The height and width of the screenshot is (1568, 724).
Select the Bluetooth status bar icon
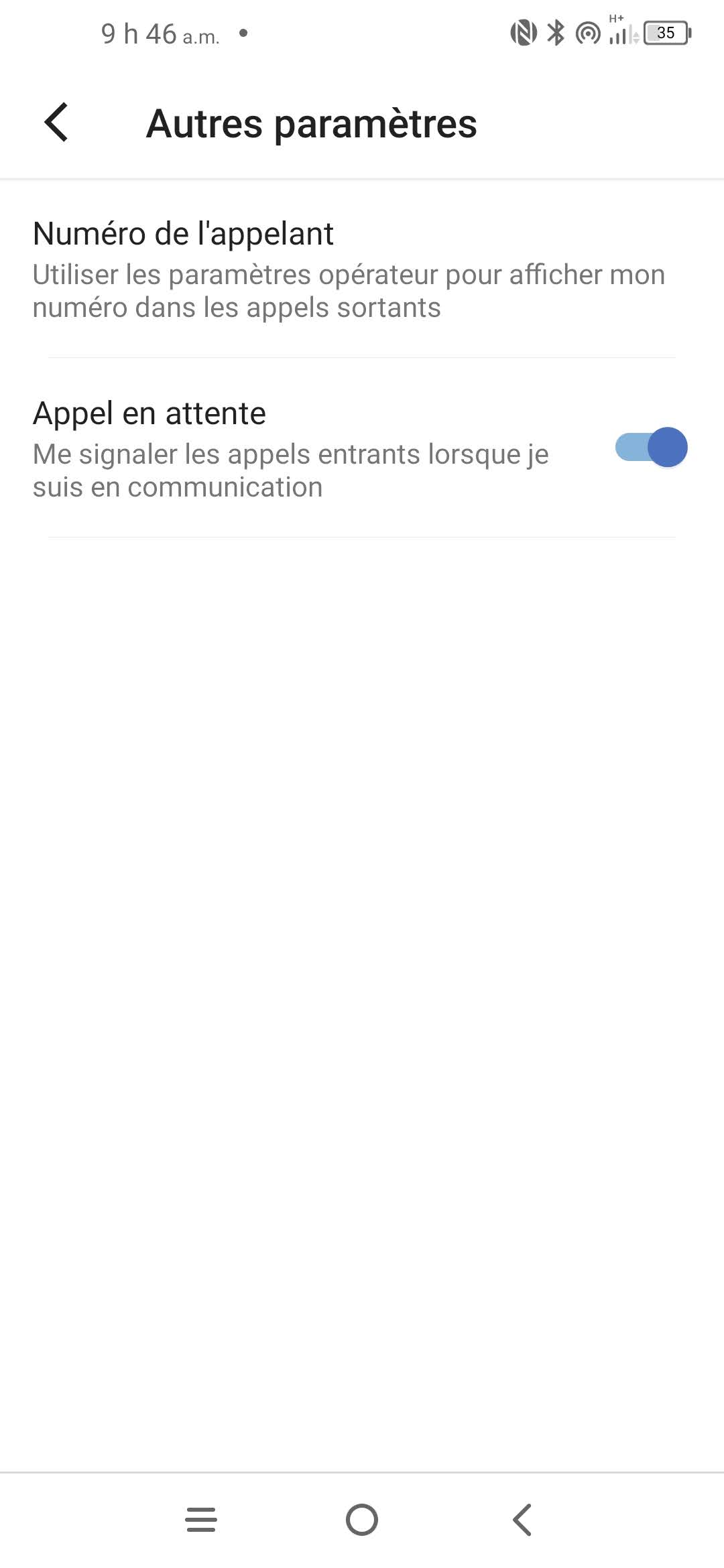point(555,31)
